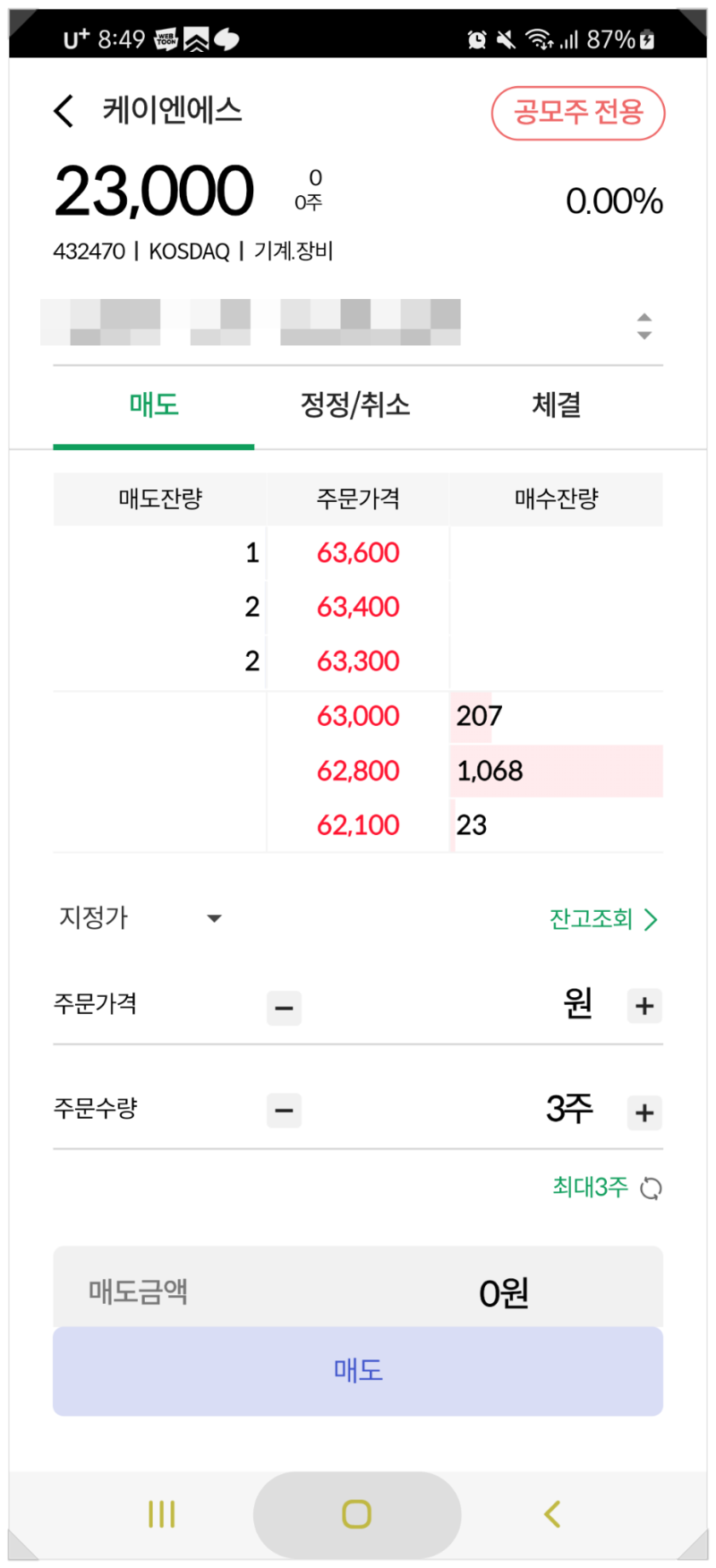
Task: Decrease 주문가격 with the minus button
Action: (x=284, y=1008)
